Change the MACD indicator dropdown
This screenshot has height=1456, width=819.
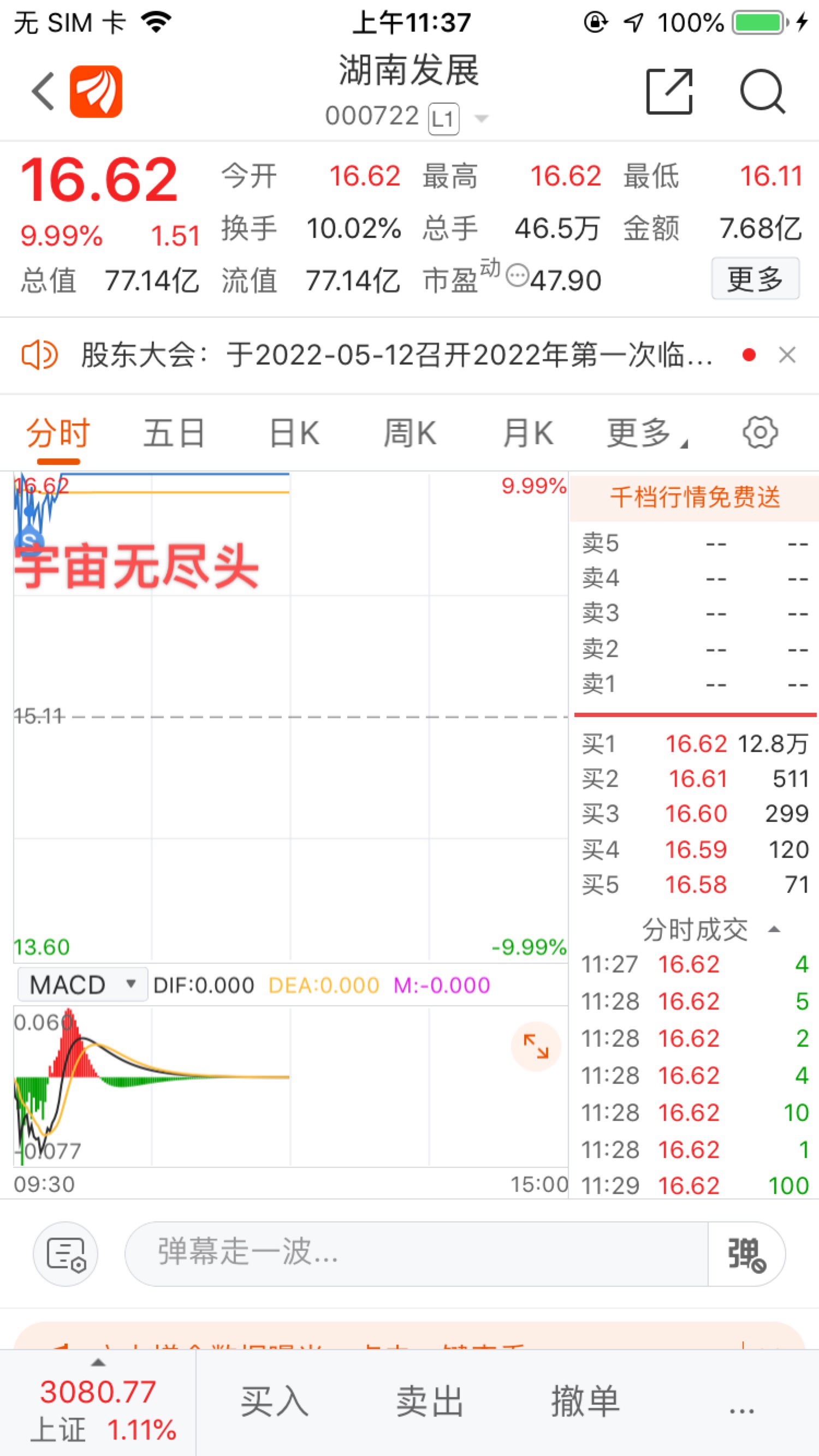[82, 984]
